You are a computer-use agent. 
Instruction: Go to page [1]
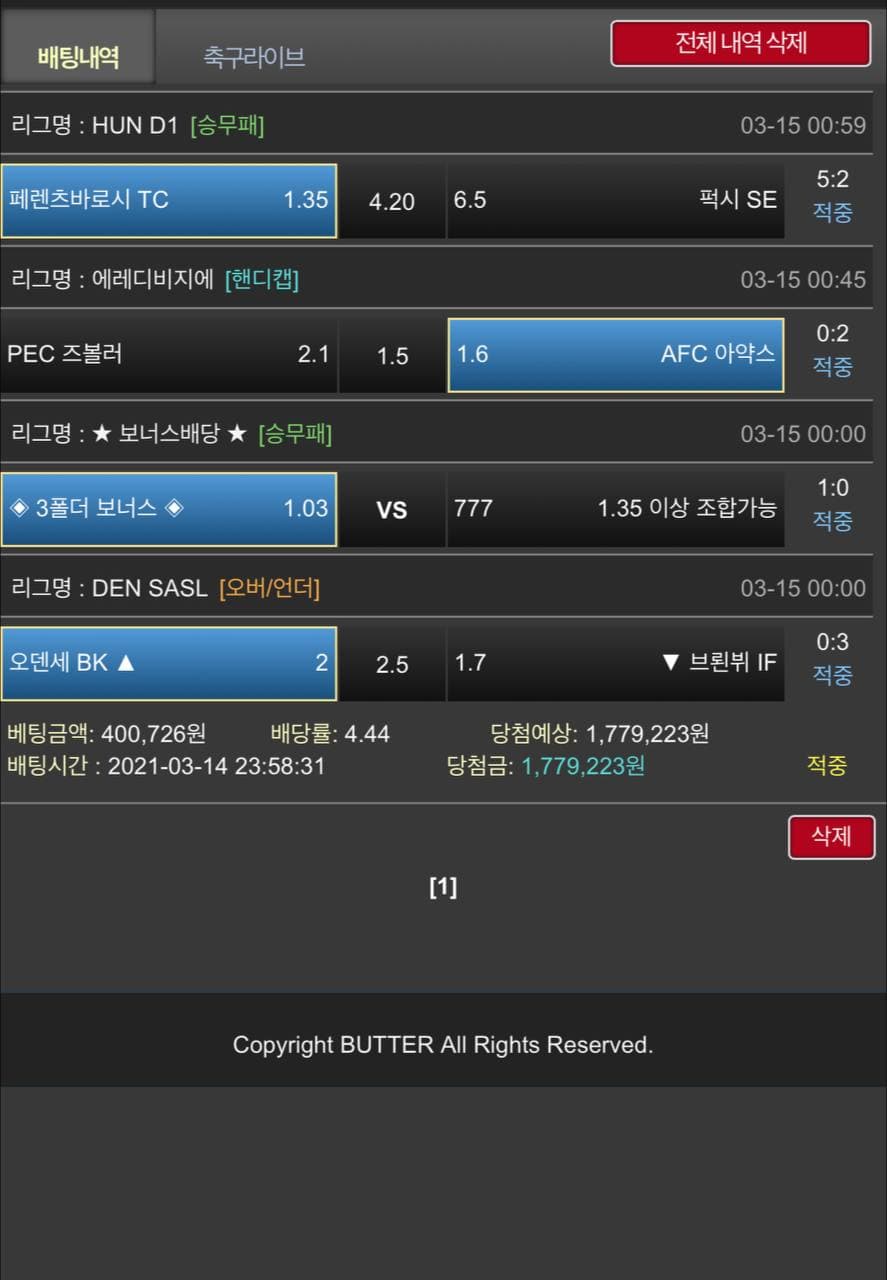pyautogui.click(x=443, y=887)
